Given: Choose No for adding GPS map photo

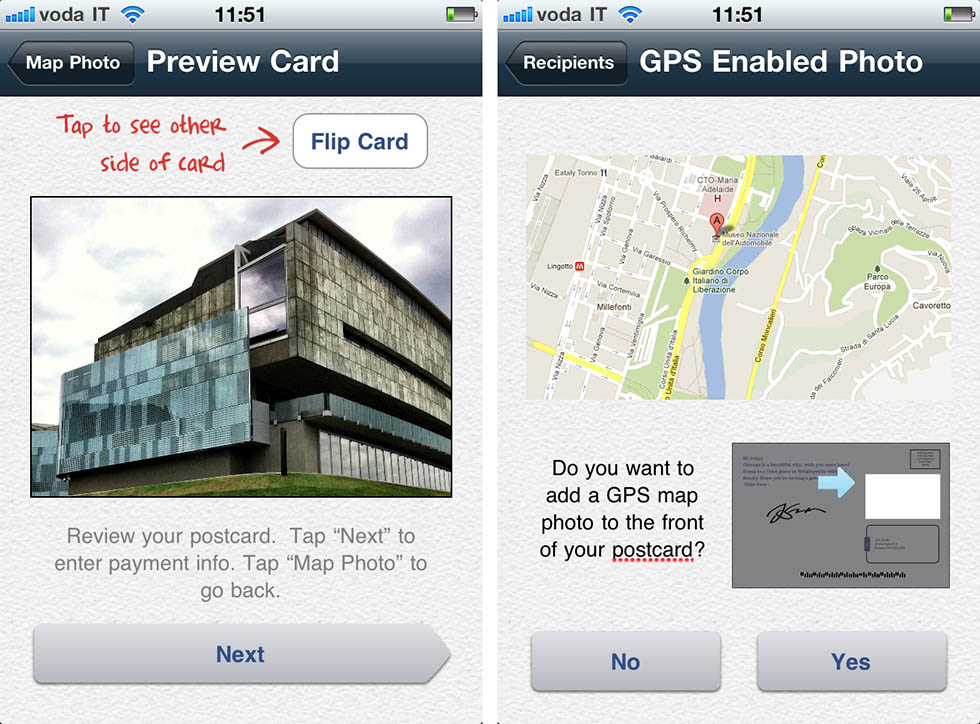Looking at the screenshot, I should (x=625, y=661).
